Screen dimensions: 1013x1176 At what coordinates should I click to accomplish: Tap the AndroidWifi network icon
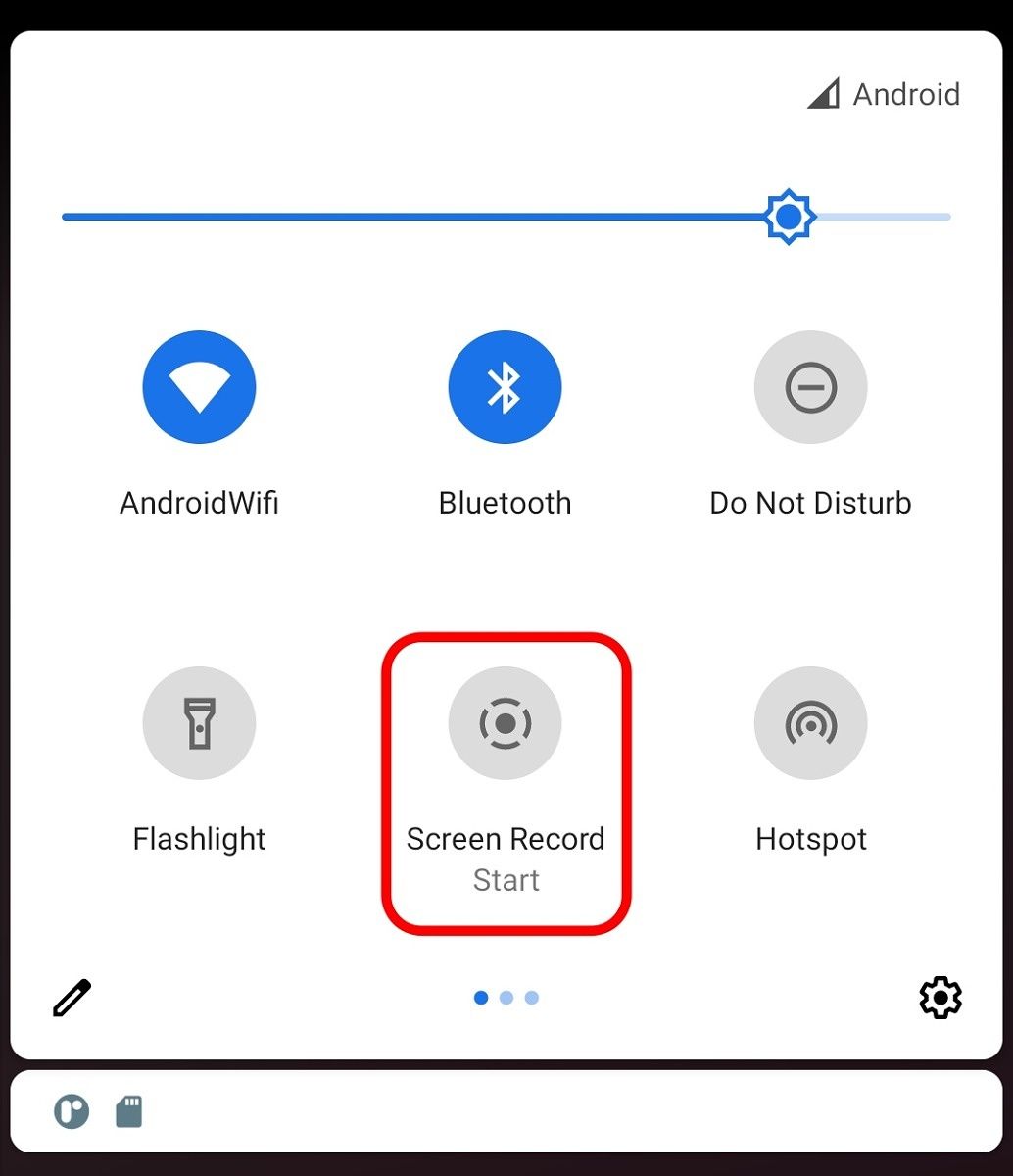pyautogui.click(x=199, y=386)
